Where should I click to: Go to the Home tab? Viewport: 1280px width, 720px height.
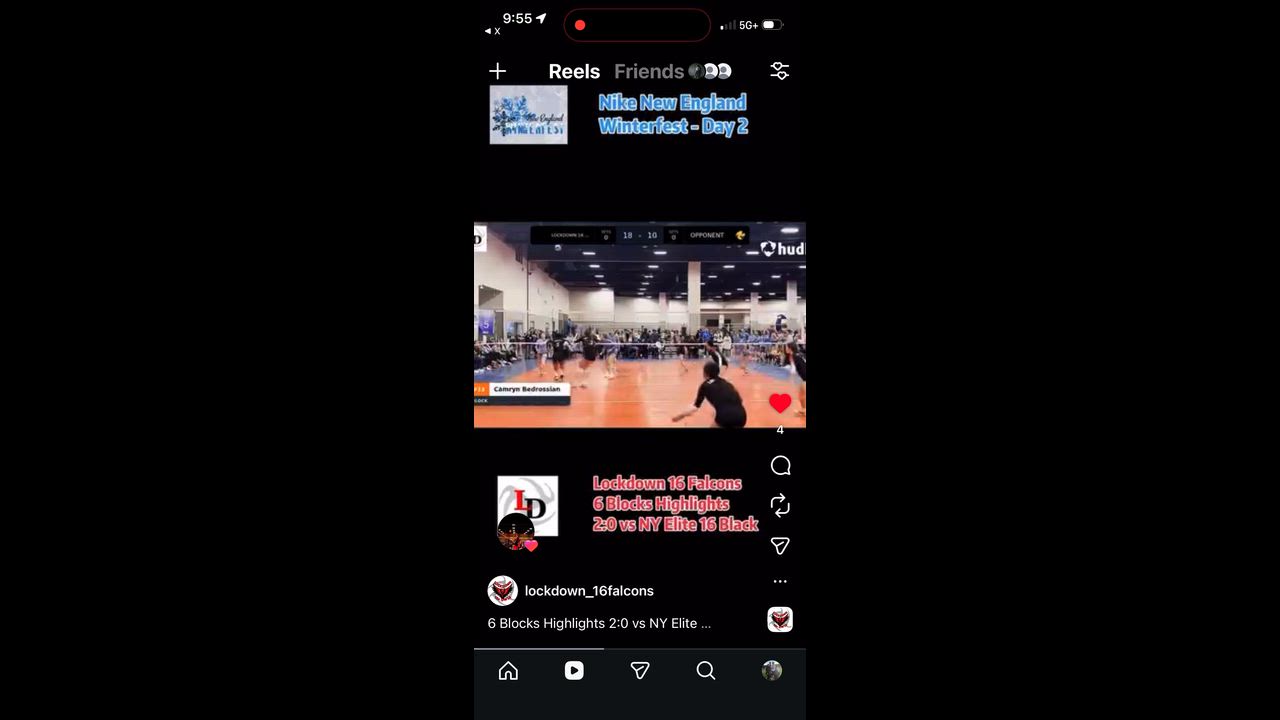coord(508,671)
